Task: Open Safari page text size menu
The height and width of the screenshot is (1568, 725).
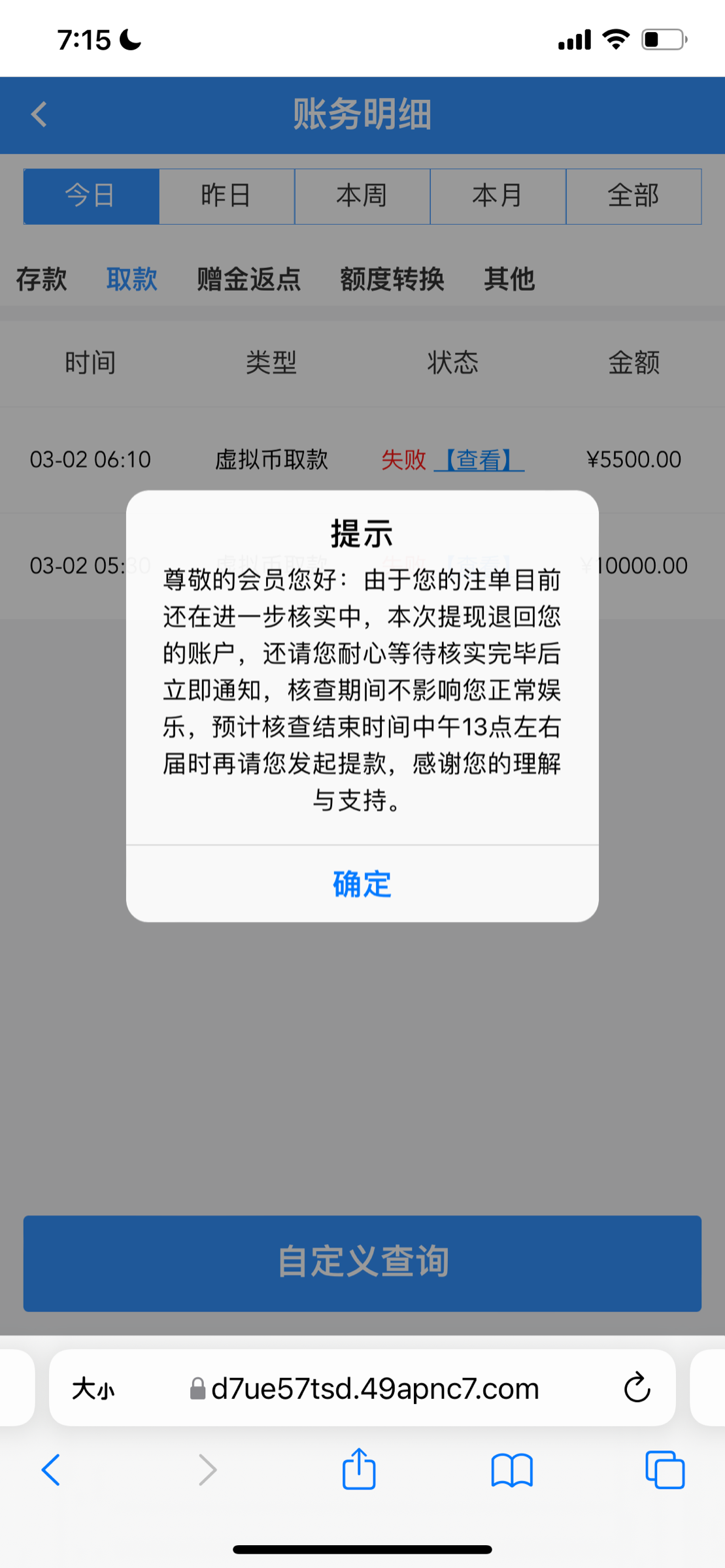Action: [x=93, y=1389]
